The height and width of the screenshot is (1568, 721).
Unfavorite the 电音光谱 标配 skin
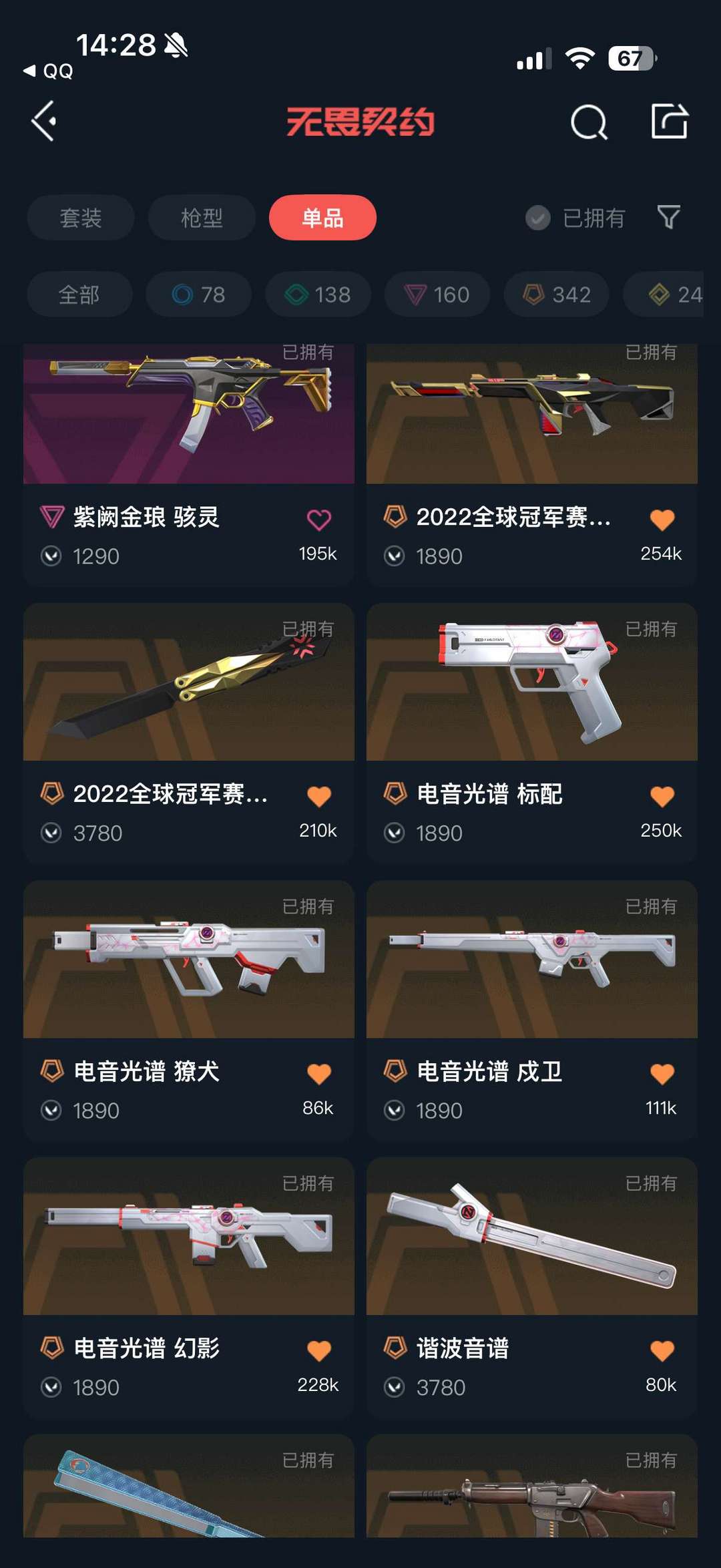click(x=662, y=795)
